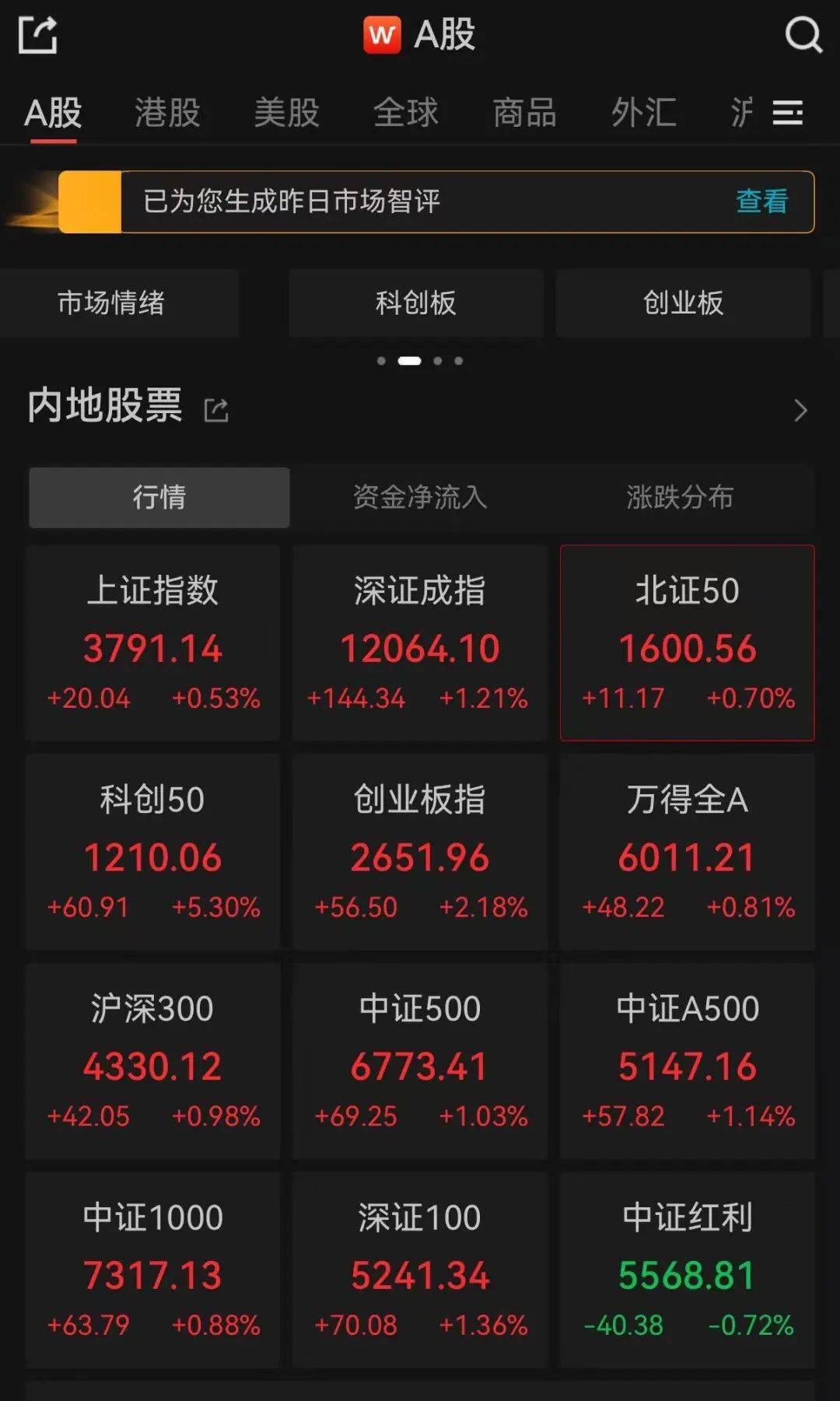This screenshot has height=1401, width=840.
Task: Switch to the 美股 tab
Action: tap(286, 113)
